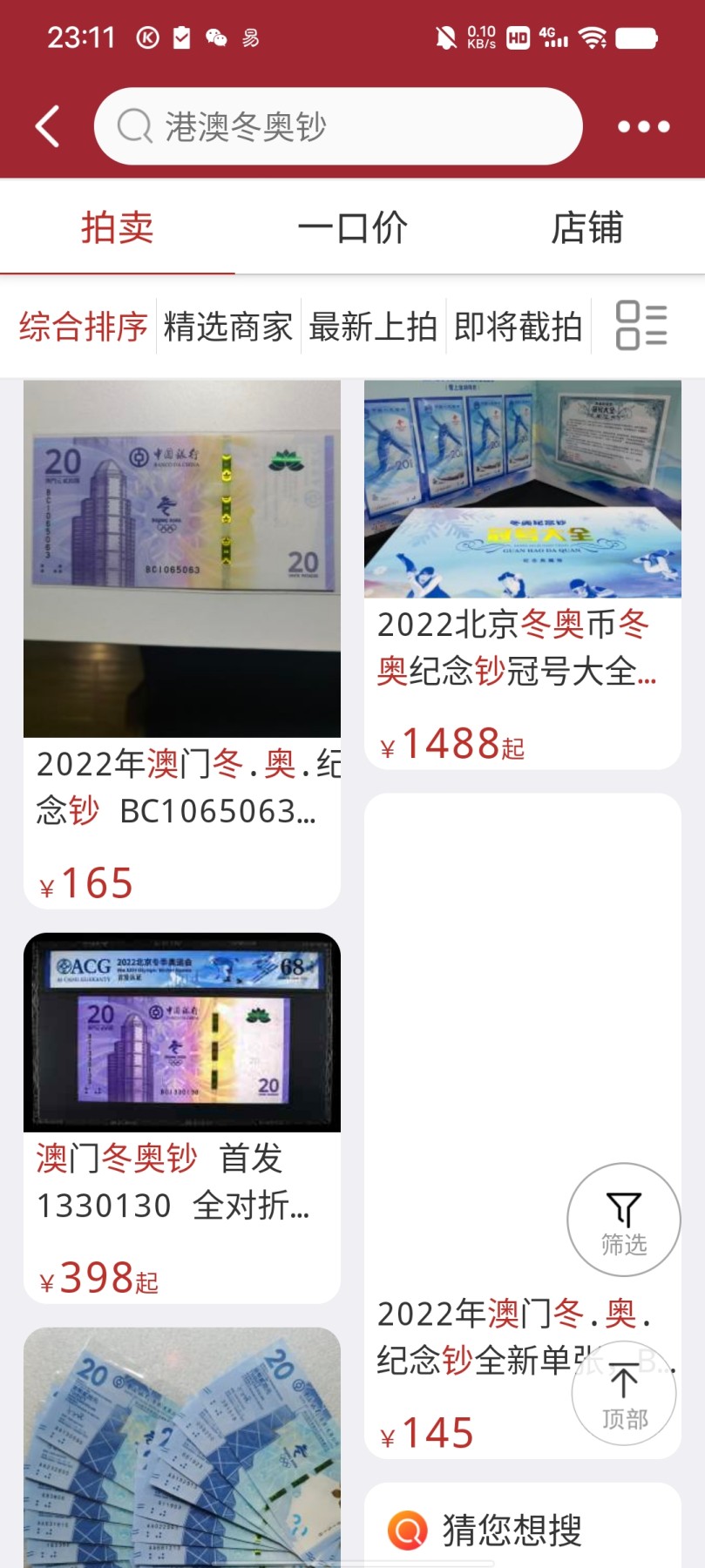Switch to the 店铺 tab
This screenshot has height=1568, width=705.
pos(586,228)
